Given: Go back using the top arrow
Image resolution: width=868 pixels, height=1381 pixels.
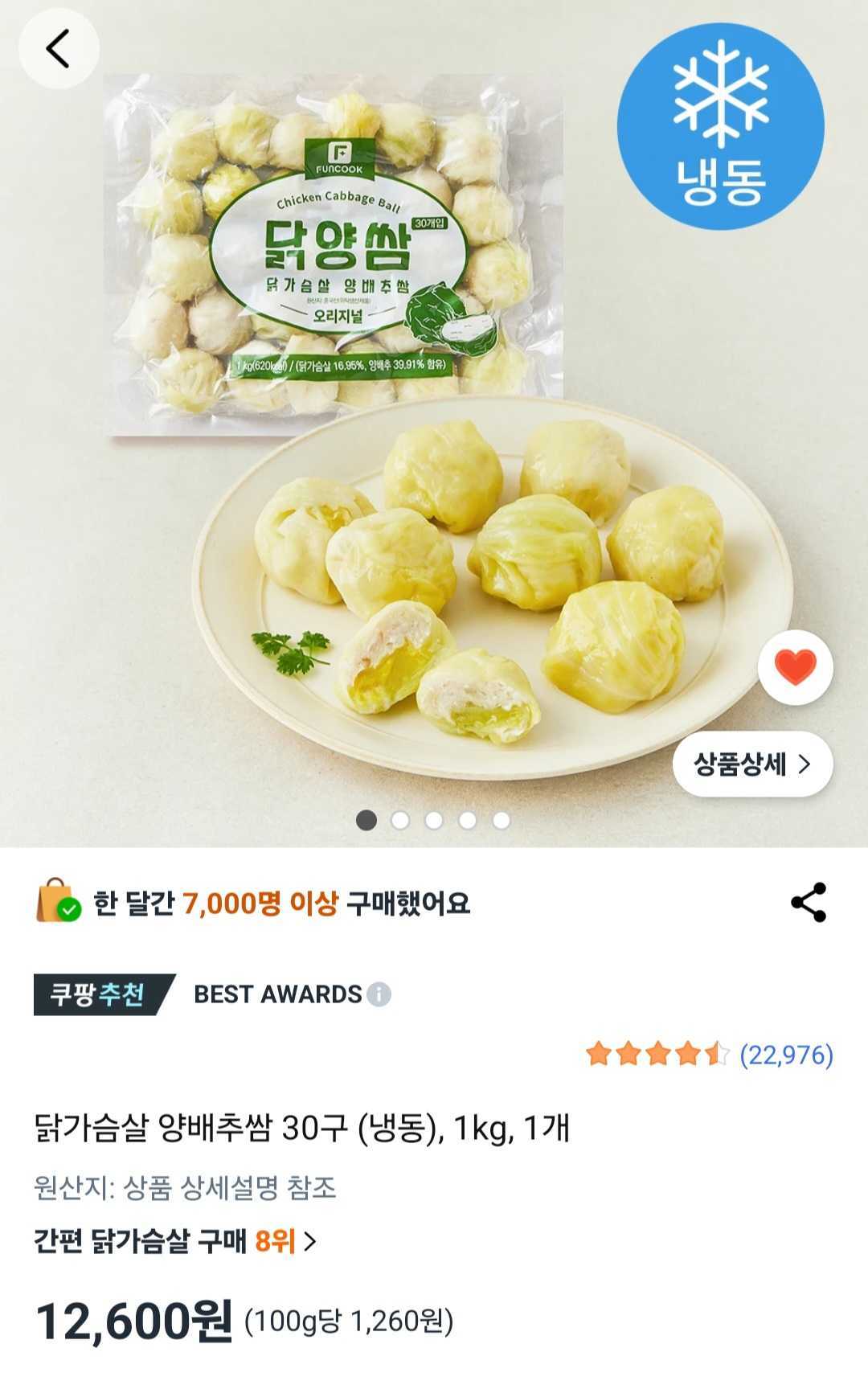Looking at the screenshot, I should [x=58, y=49].
